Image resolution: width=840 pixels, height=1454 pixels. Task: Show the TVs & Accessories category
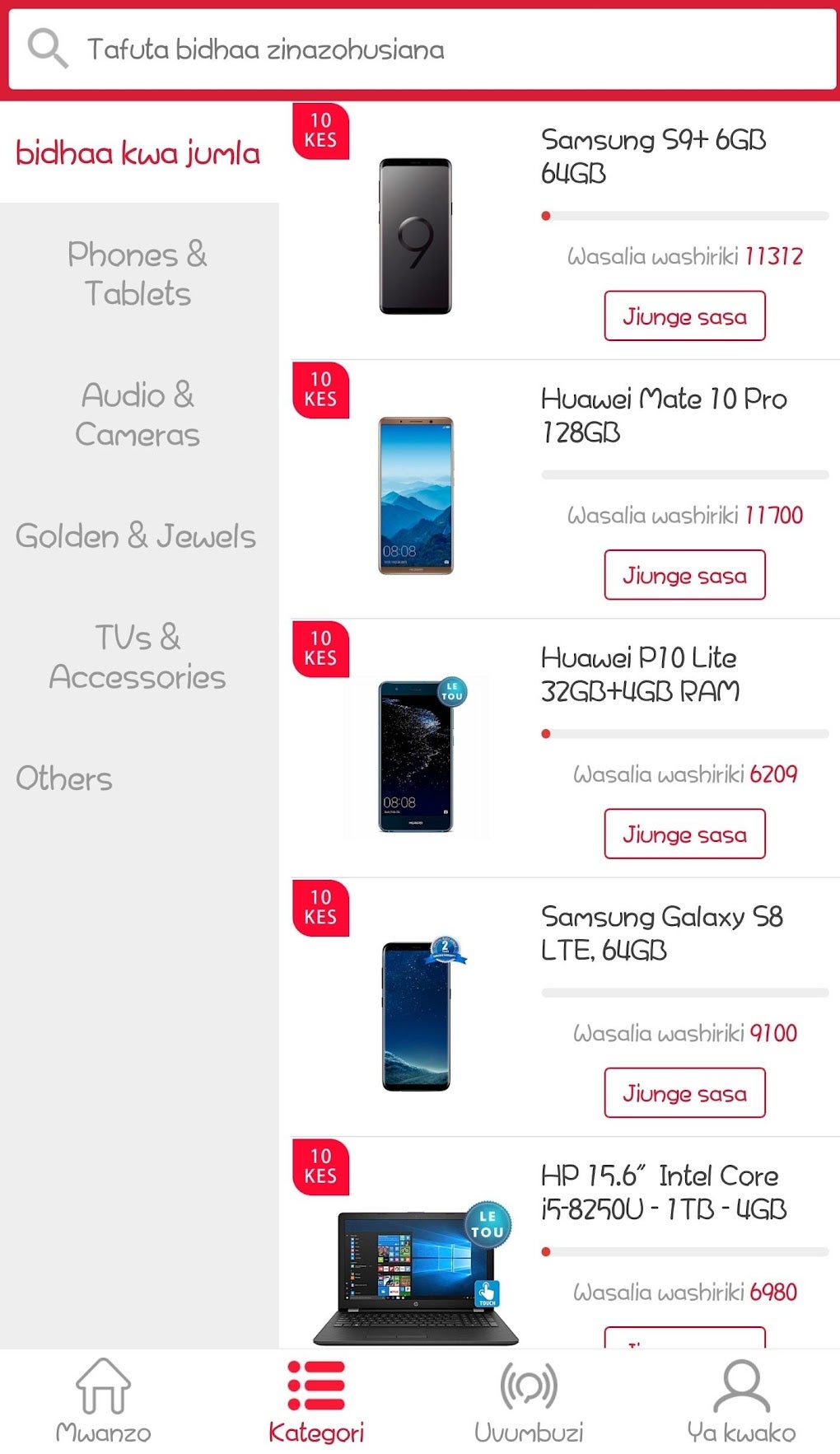coord(138,657)
